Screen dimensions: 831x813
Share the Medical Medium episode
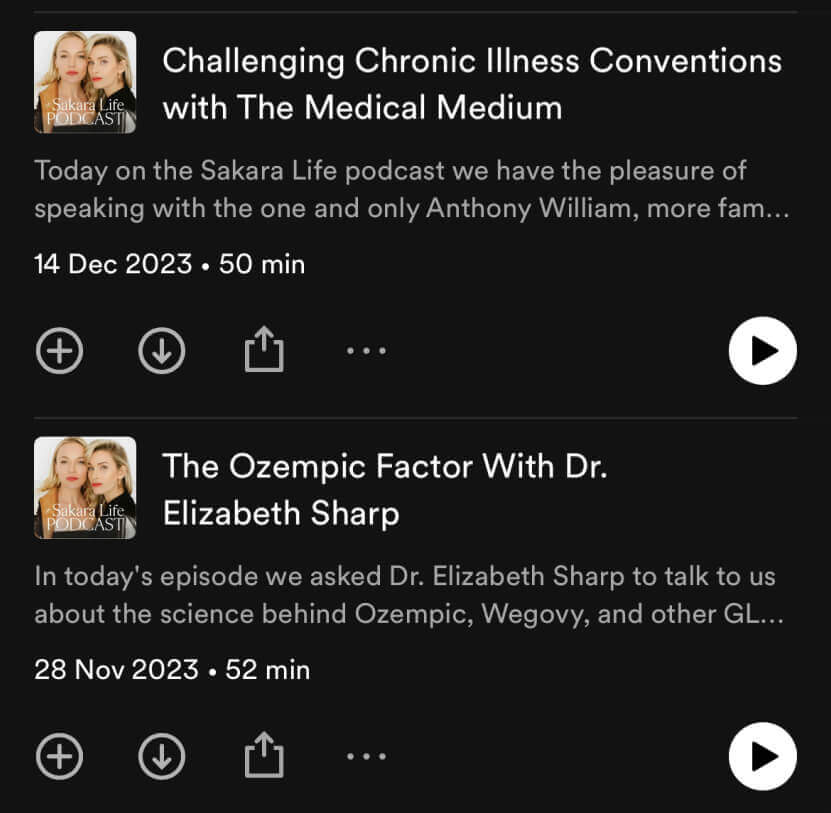[x=265, y=351]
